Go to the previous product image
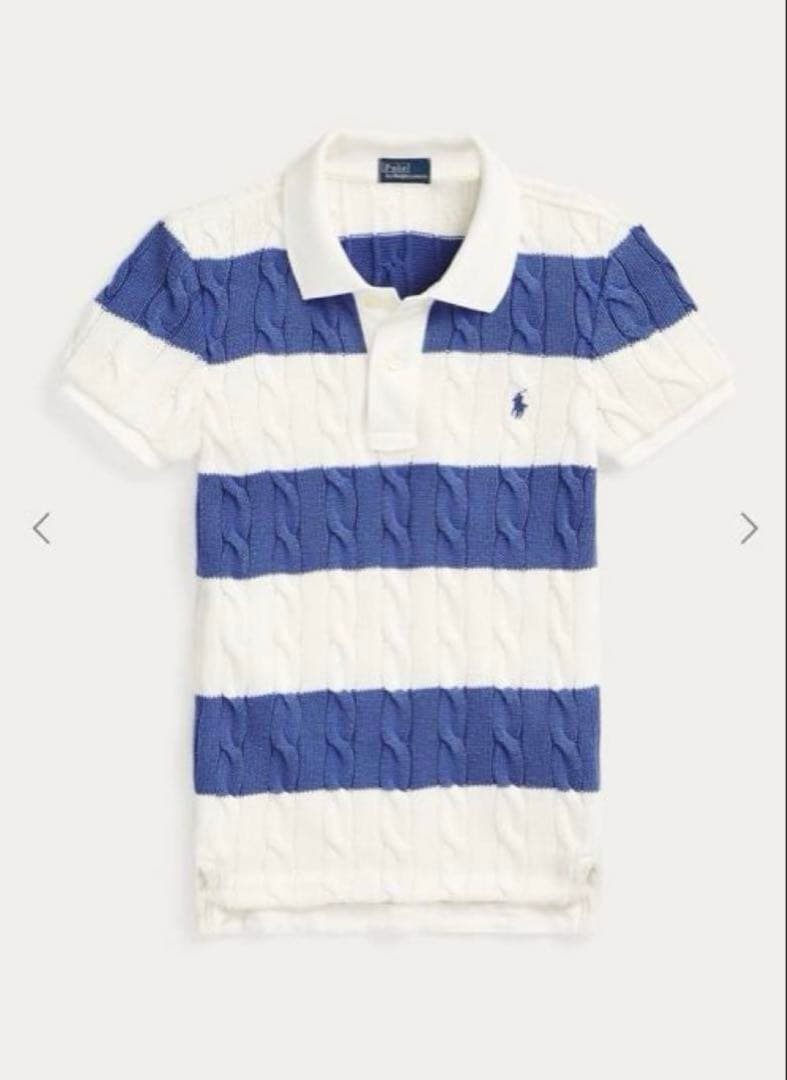 pyautogui.click(x=41, y=527)
